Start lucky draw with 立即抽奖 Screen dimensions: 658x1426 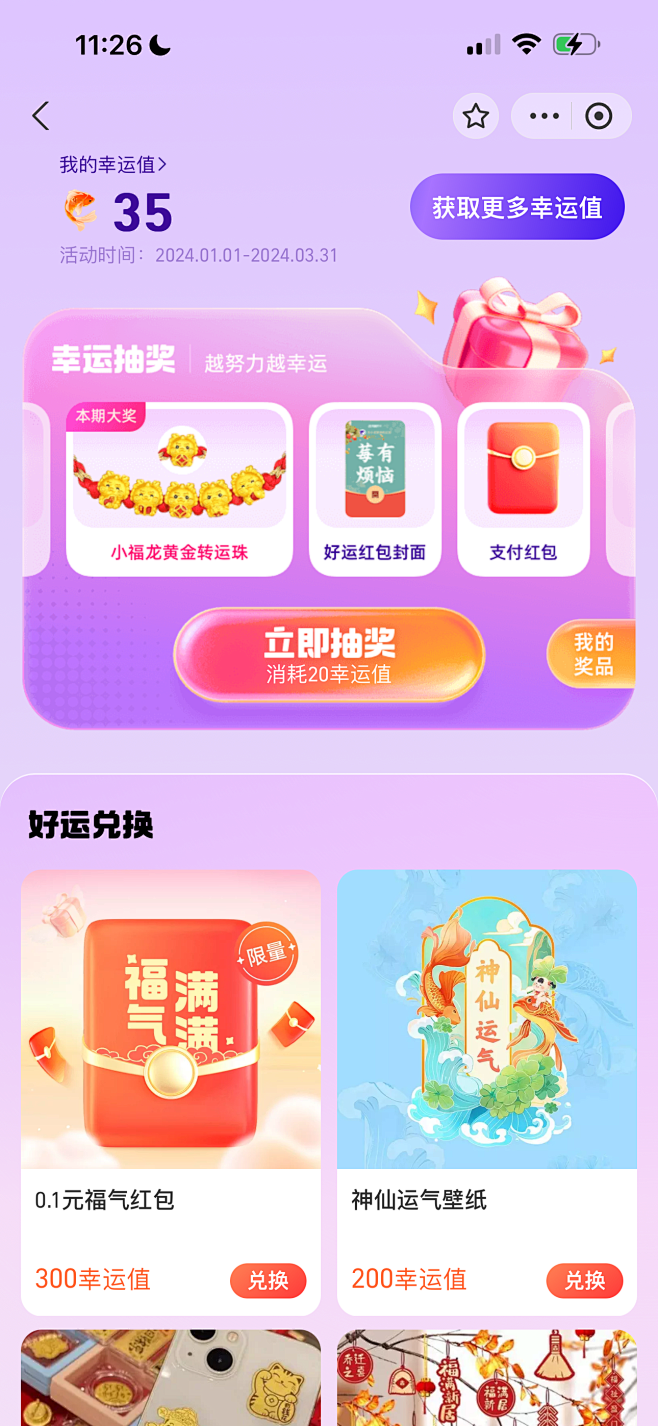point(329,655)
